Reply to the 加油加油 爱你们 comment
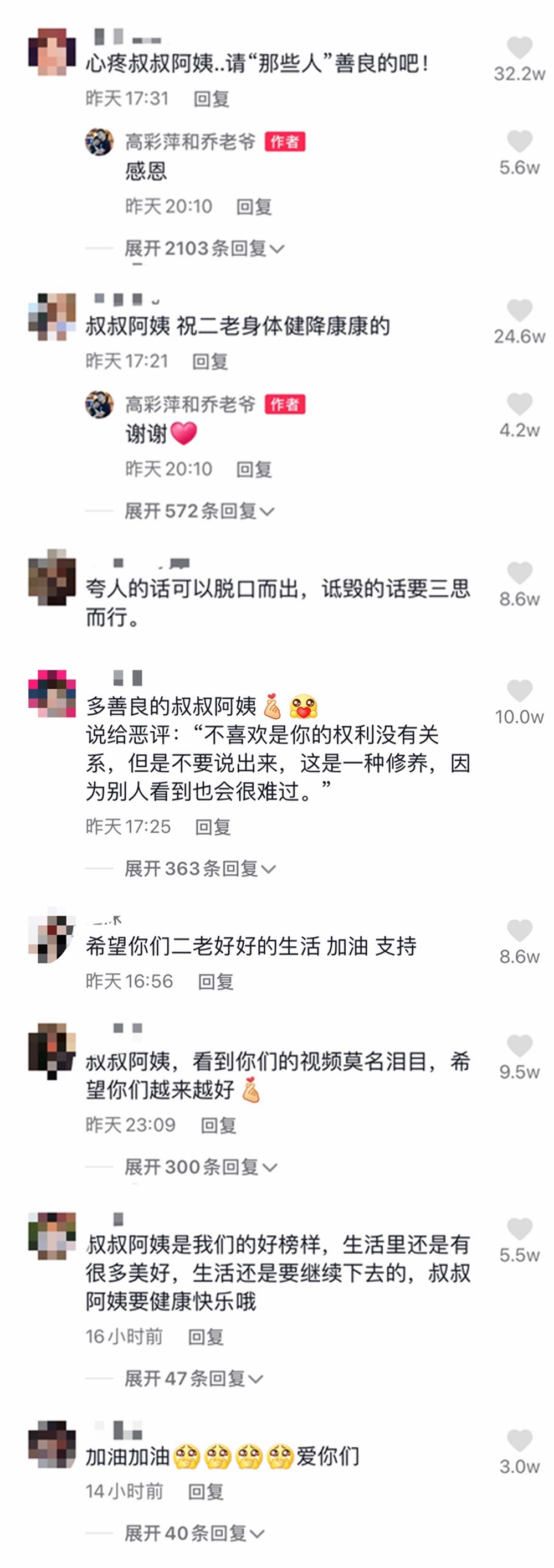This screenshot has height=1568, width=554. 205,1491
